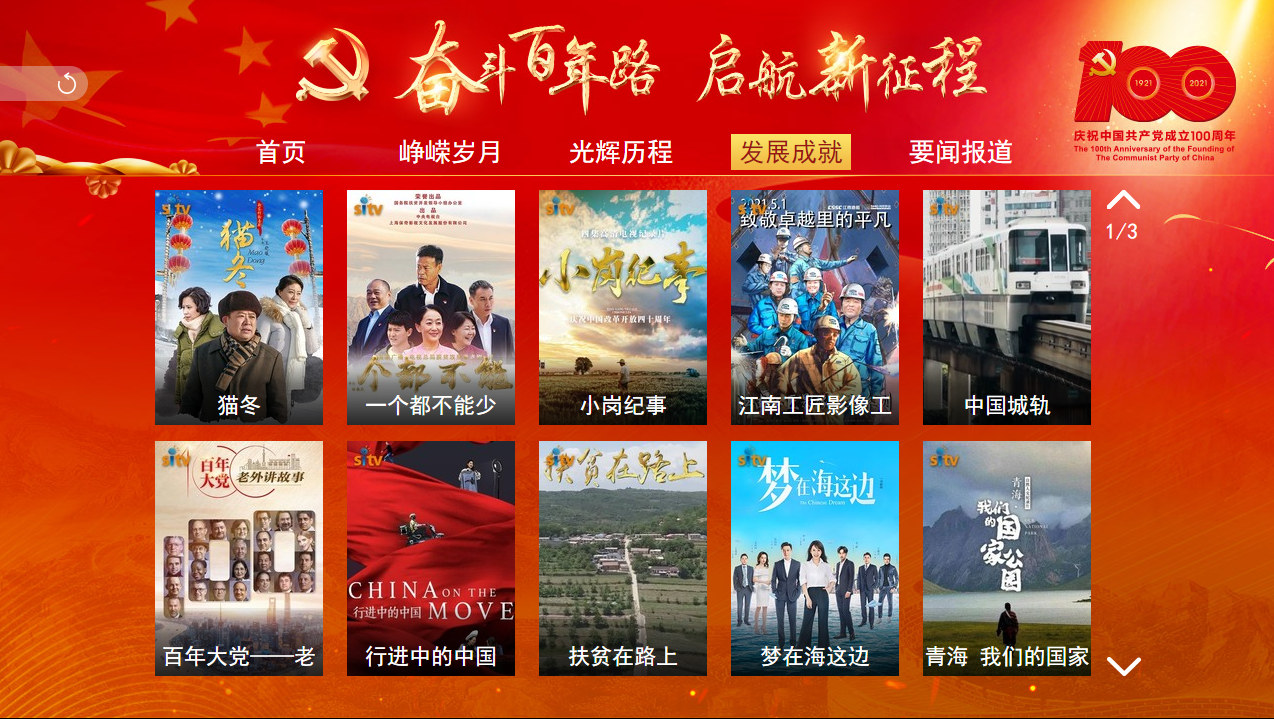Tap the 百年大党——老 card

click(x=239, y=558)
